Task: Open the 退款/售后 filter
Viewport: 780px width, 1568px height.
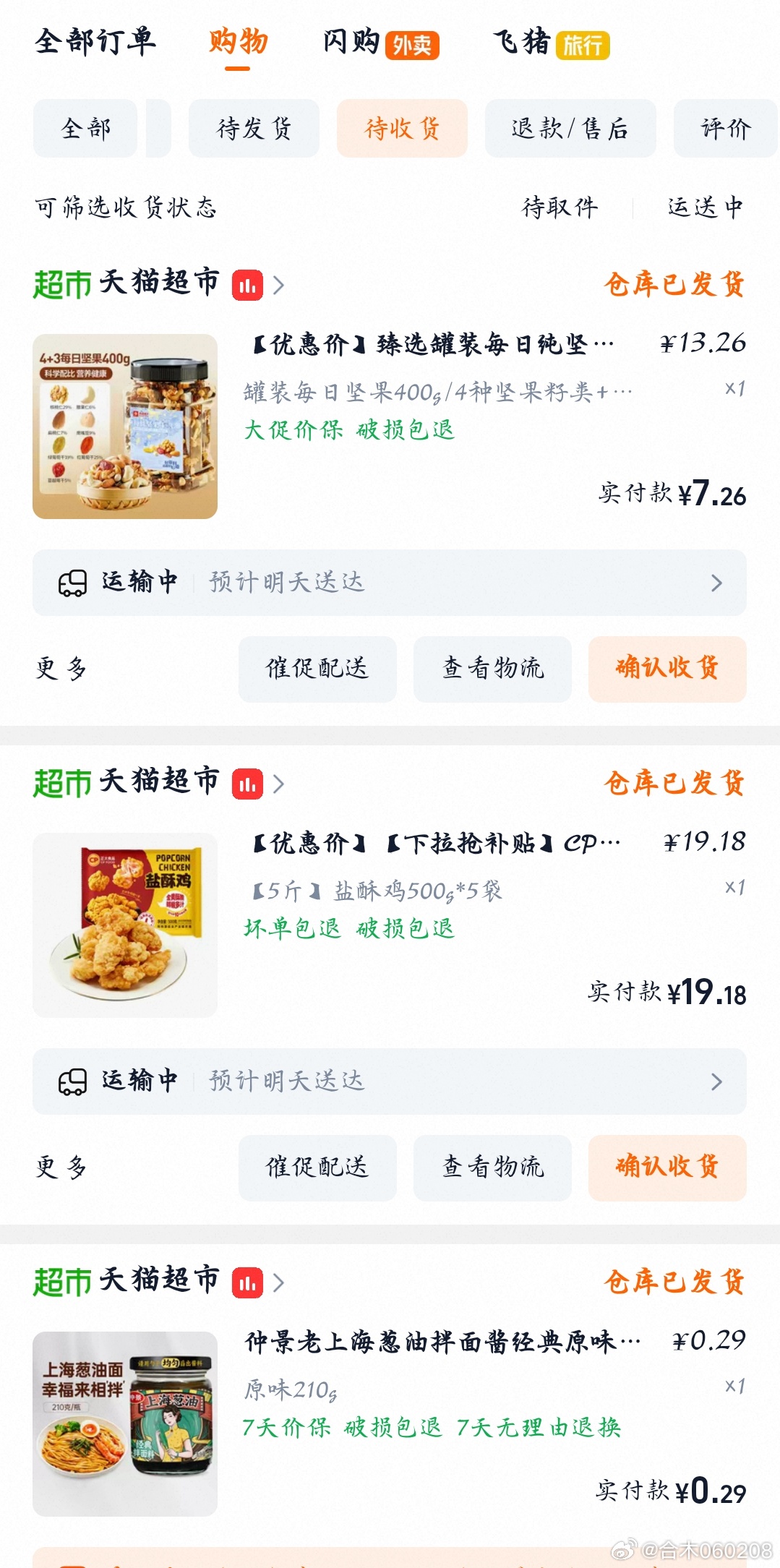Action: click(570, 129)
